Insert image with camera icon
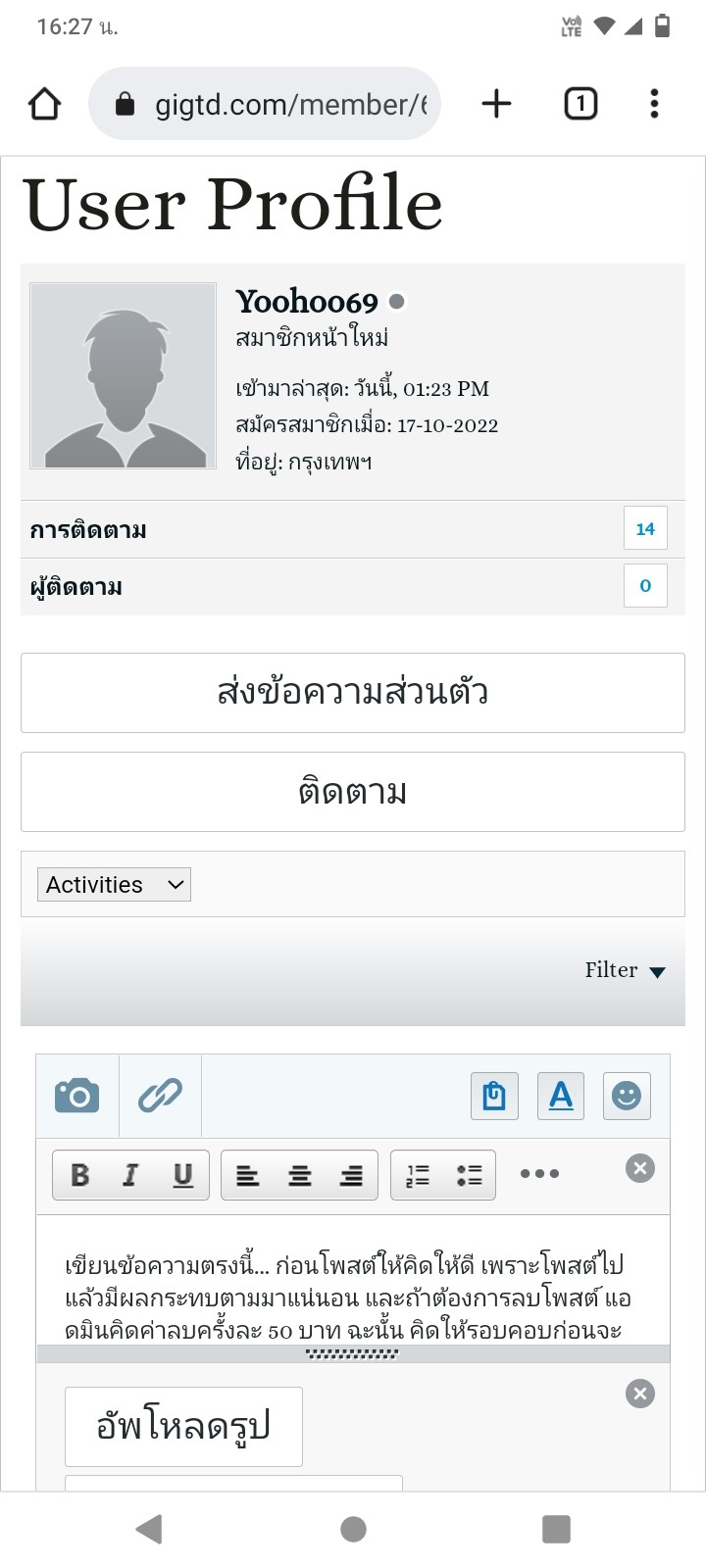Screen dimensions: 706x1568 click(77, 1096)
